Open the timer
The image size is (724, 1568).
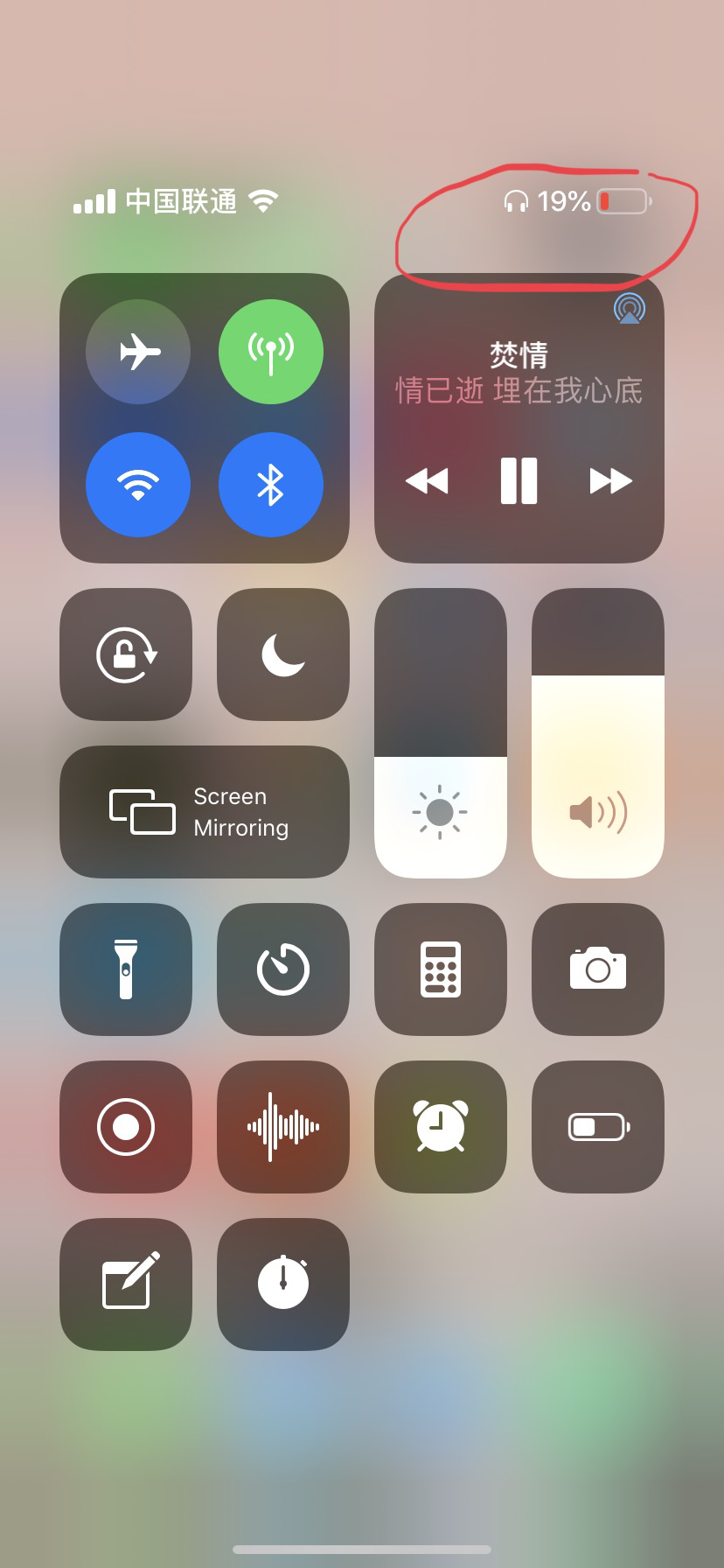coord(283,969)
